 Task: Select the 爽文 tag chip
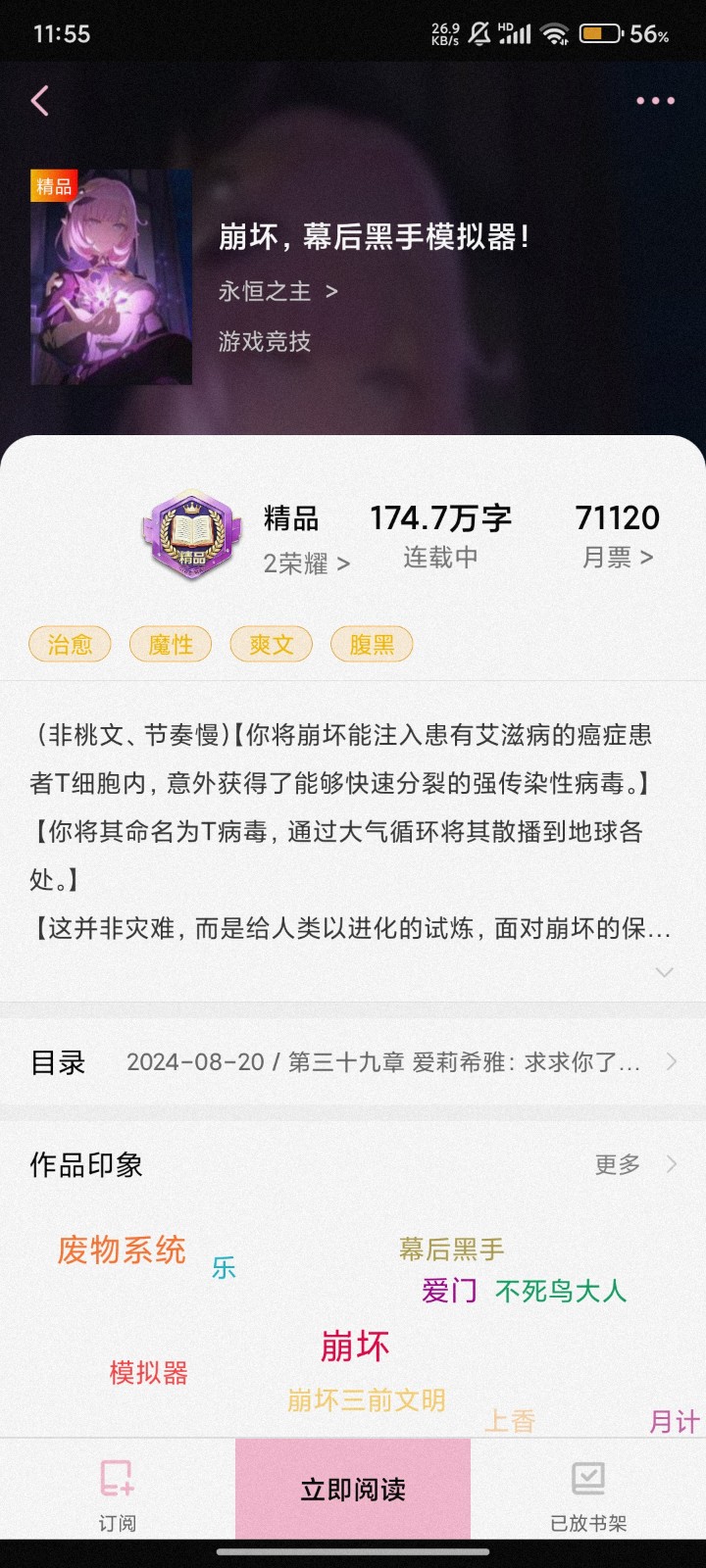pyautogui.click(x=271, y=644)
